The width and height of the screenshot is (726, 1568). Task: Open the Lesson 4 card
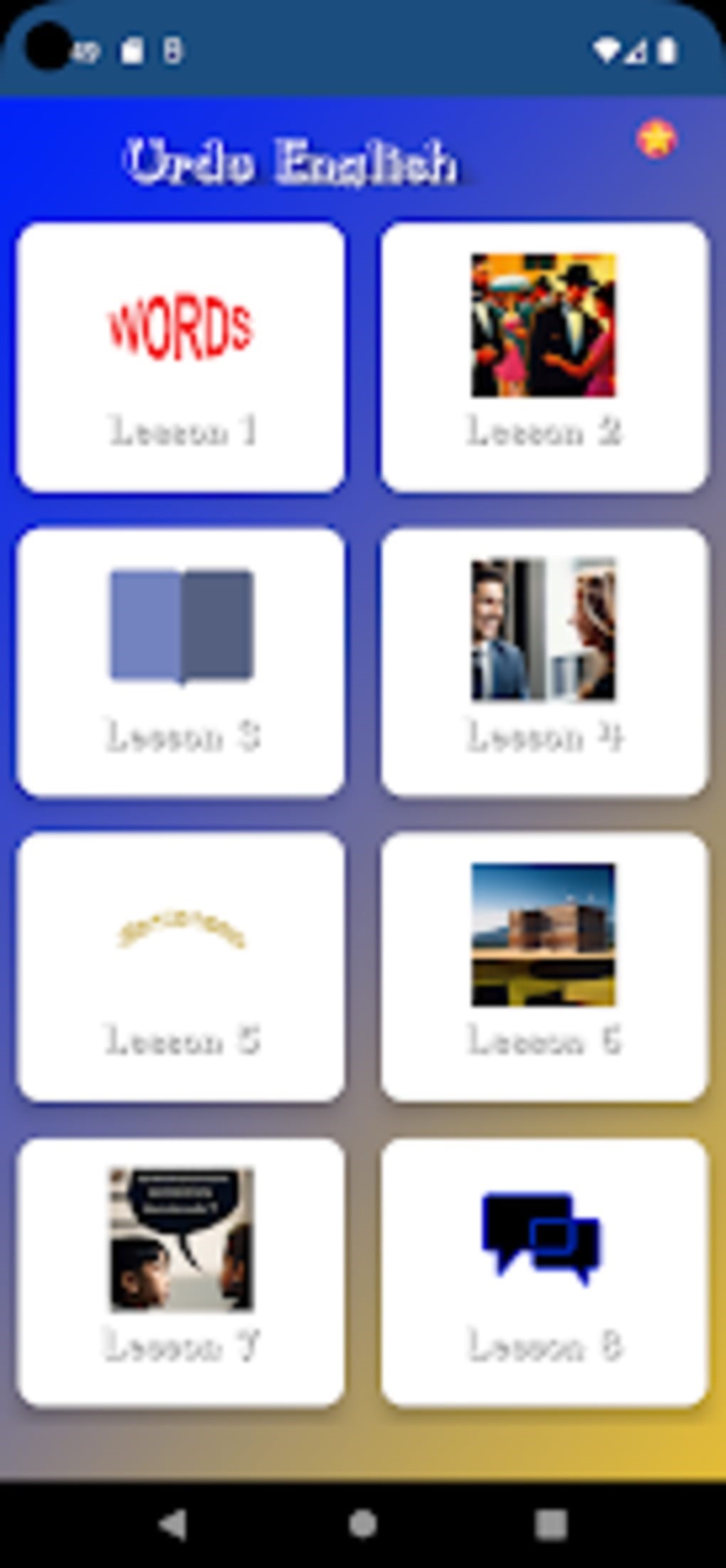pyautogui.click(x=544, y=662)
